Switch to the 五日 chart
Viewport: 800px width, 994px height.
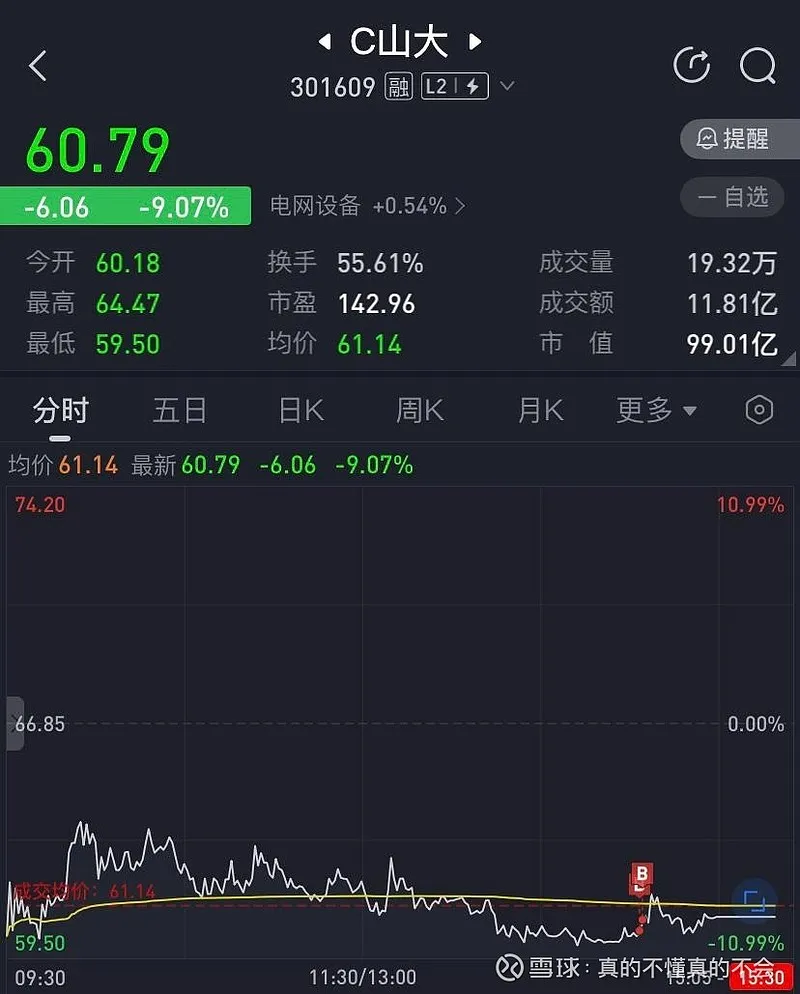(x=180, y=410)
